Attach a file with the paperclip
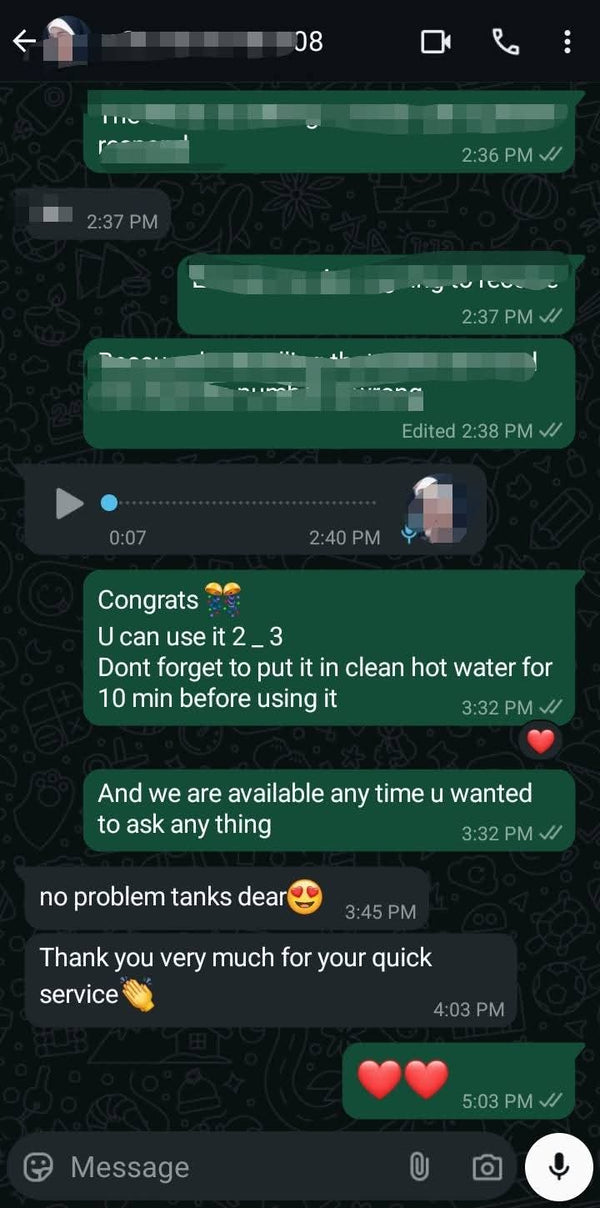The height and width of the screenshot is (1208, 600). (x=419, y=1167)
